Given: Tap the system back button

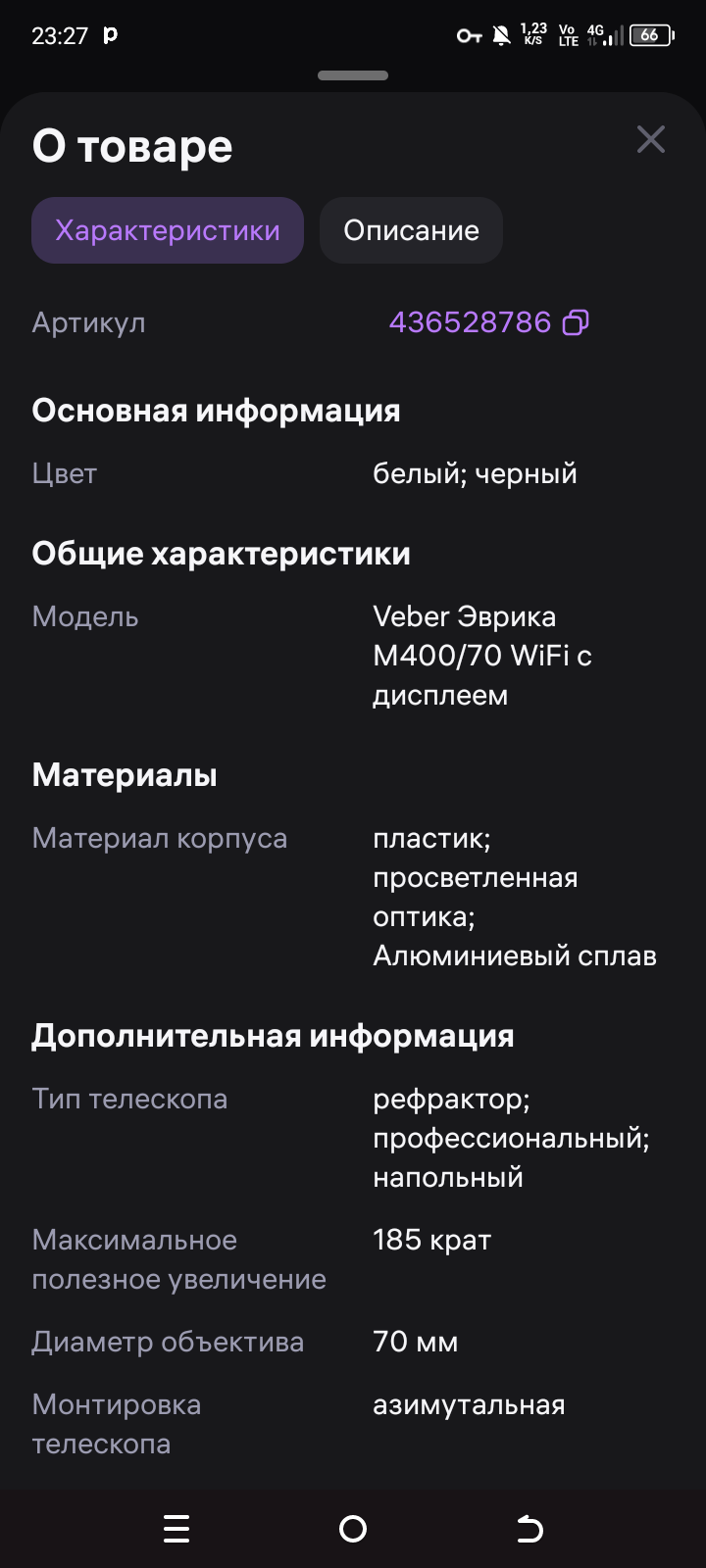Looking at the screenshot, I should (x=529, y=1529).
